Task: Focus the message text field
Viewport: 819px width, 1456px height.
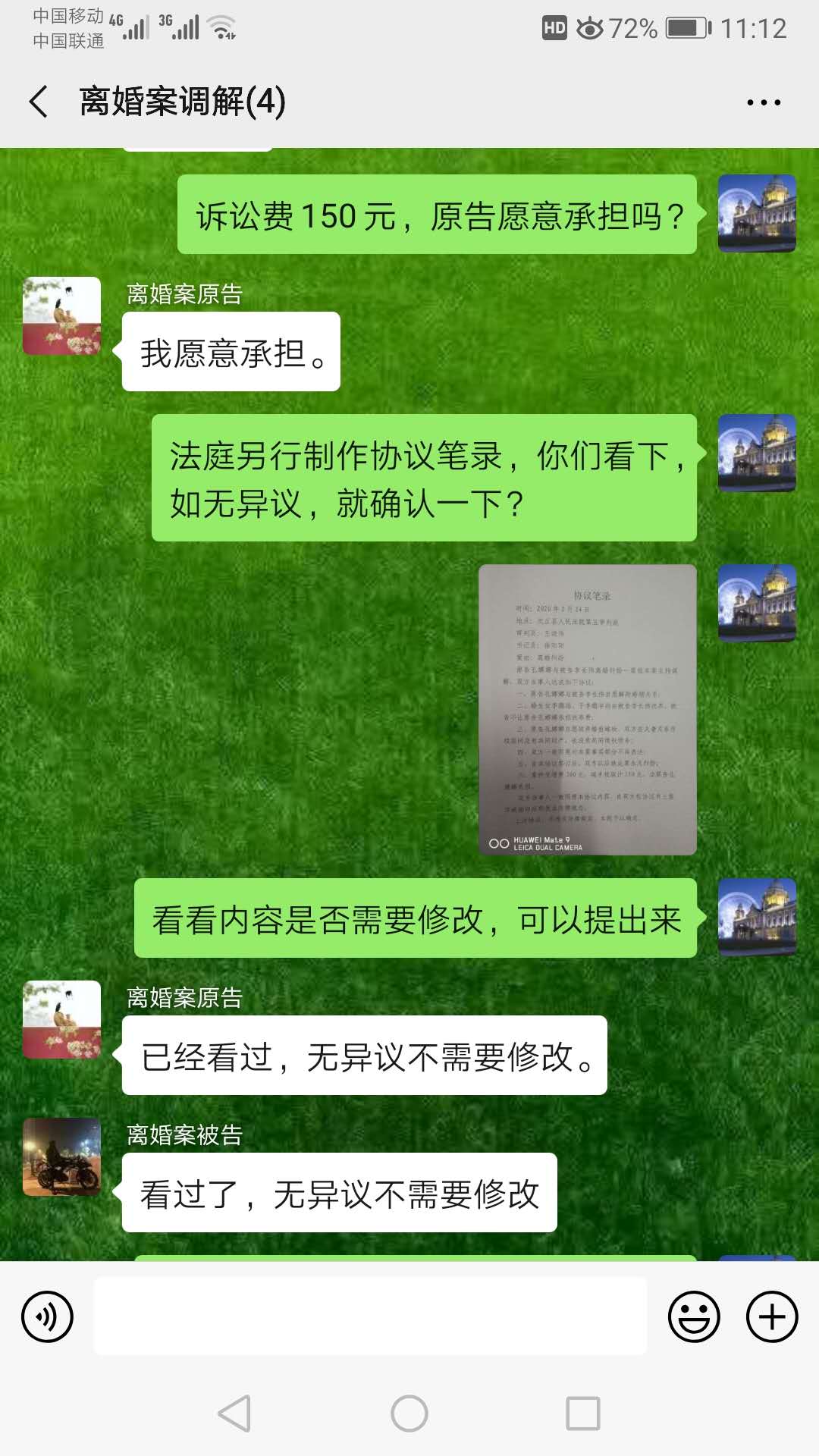Action: coord(370,1316)
